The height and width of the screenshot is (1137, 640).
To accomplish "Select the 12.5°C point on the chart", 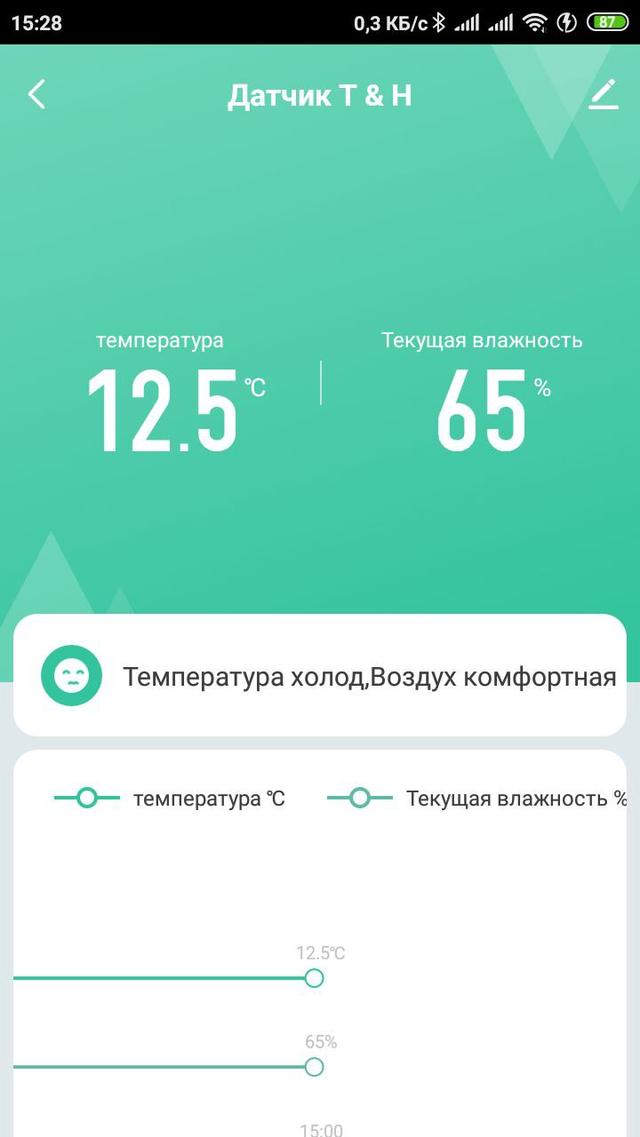I will (x=314, y=978).
